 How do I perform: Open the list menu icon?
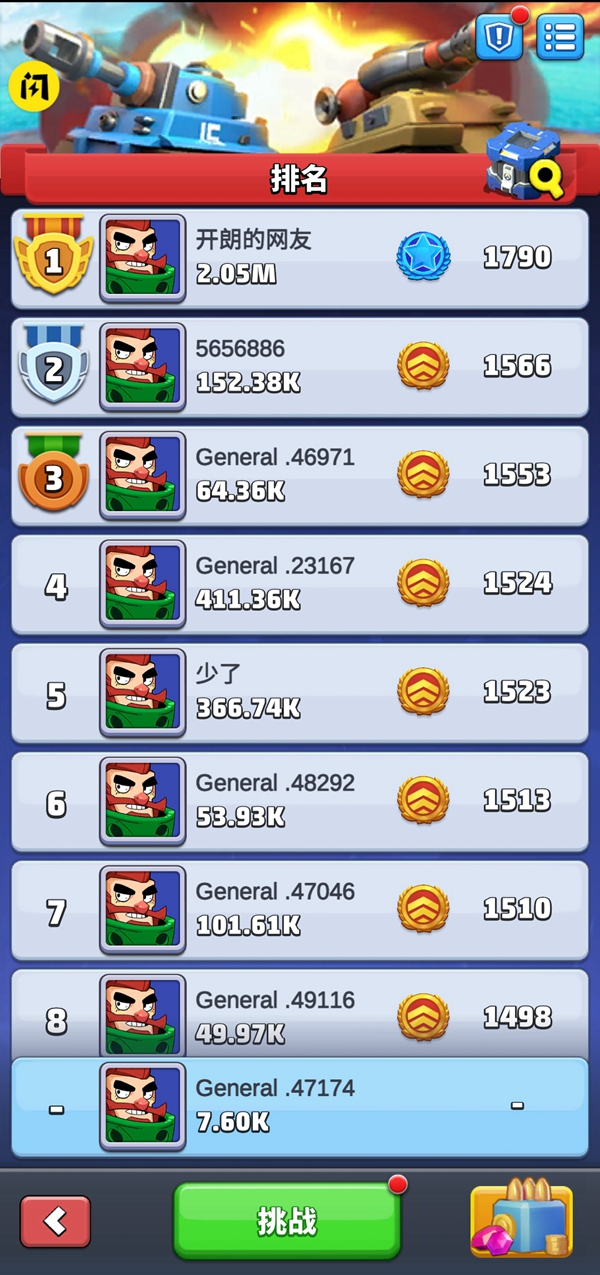[x=560, y=37]
